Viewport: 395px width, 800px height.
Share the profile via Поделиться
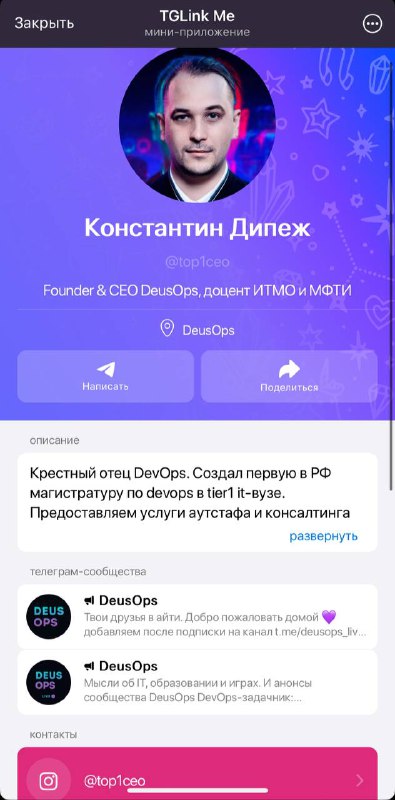[x=289, y=377]
